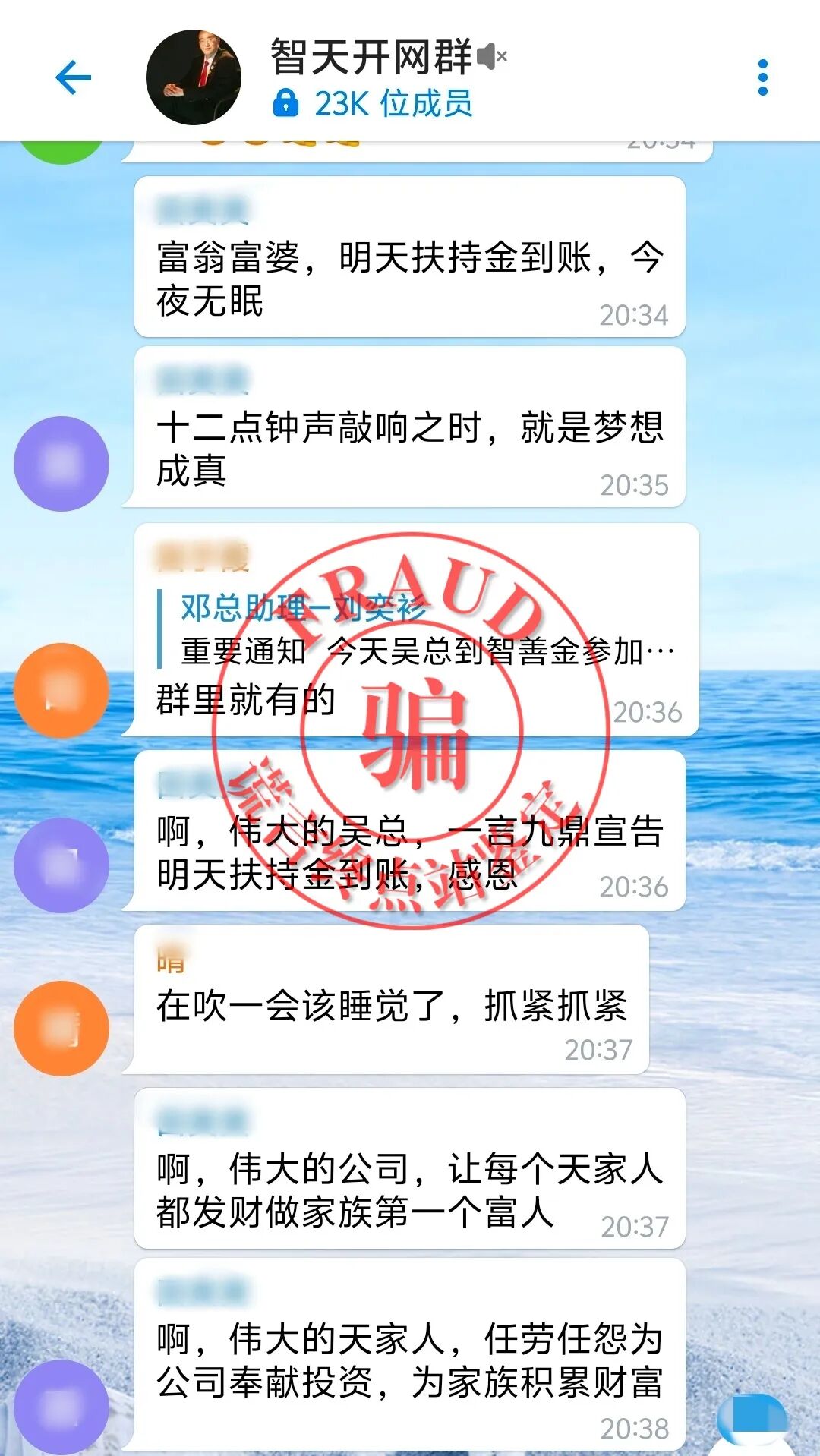Go back using the top-left arrow

tap(74, 77)
